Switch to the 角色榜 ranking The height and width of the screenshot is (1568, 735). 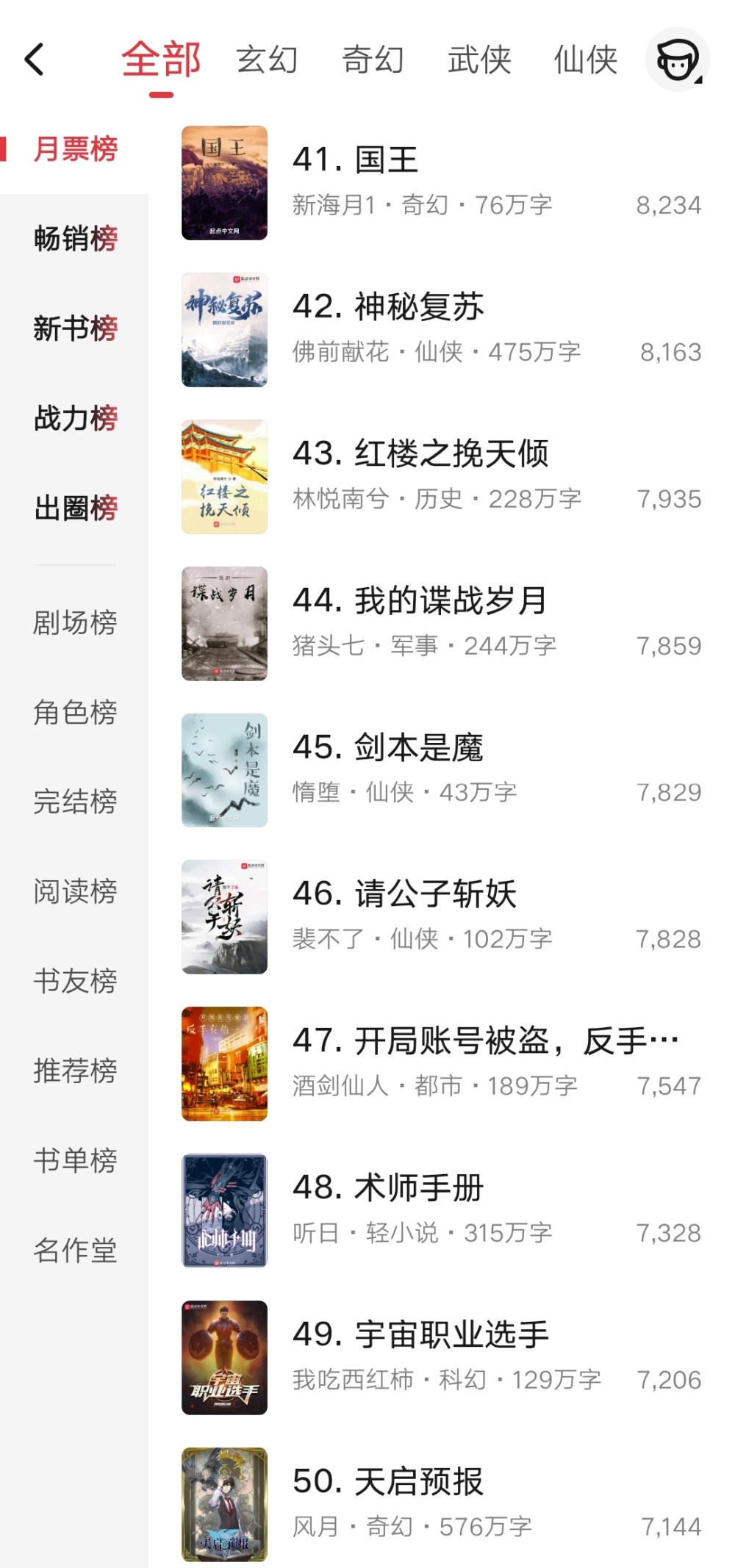(x=75, y=712)
